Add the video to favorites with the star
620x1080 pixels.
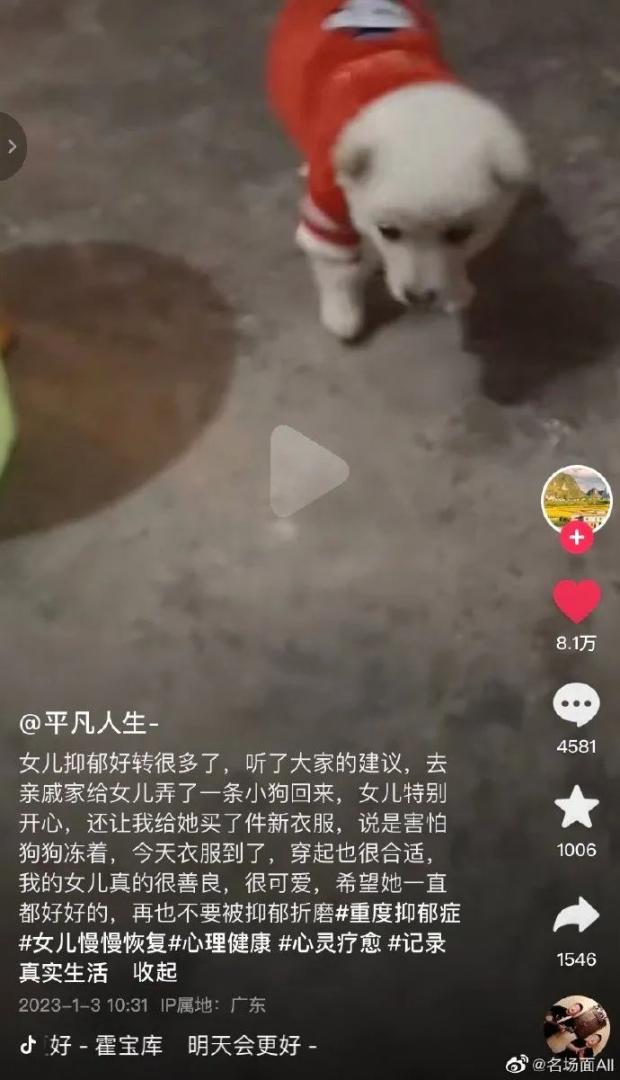[x=576, y=808]
